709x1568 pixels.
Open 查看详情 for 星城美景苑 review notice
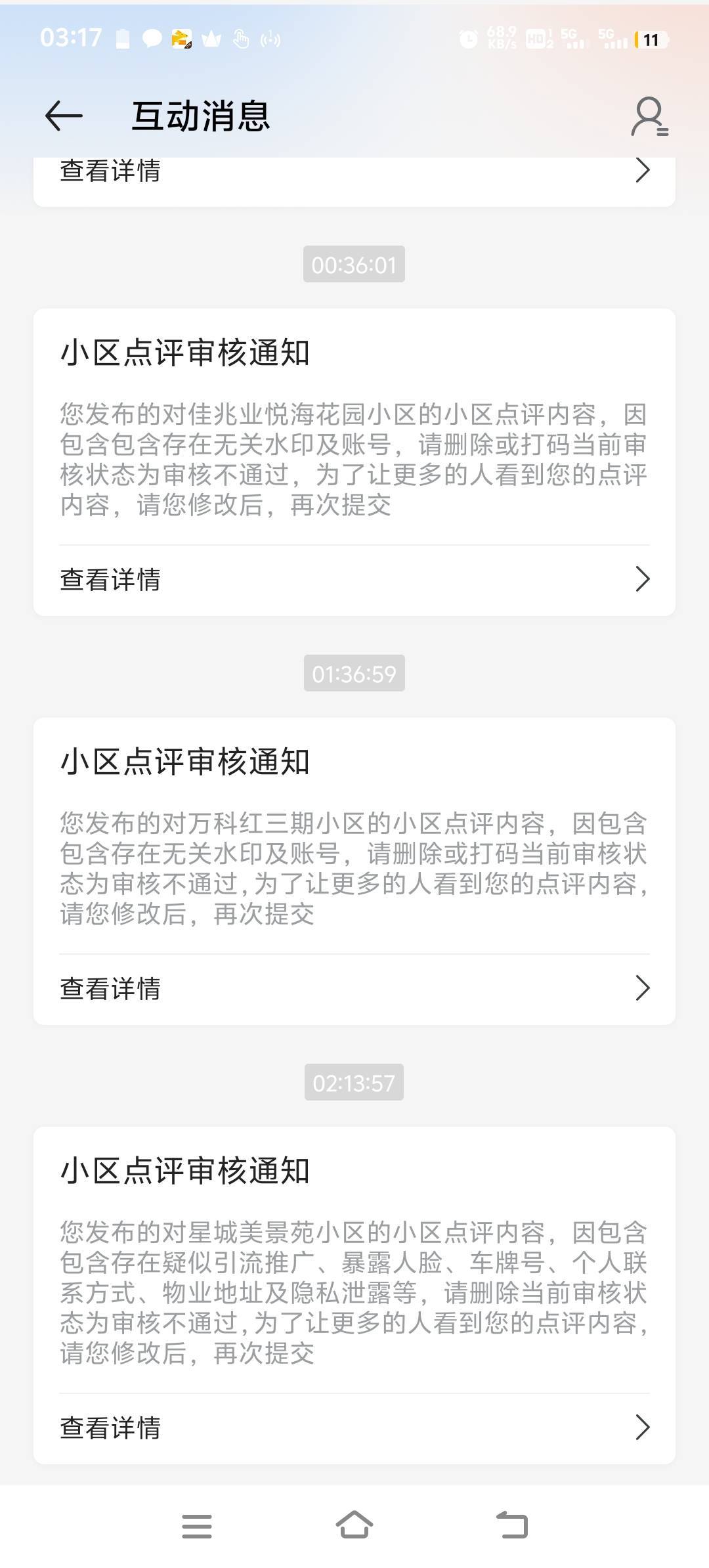(354, 1428)
